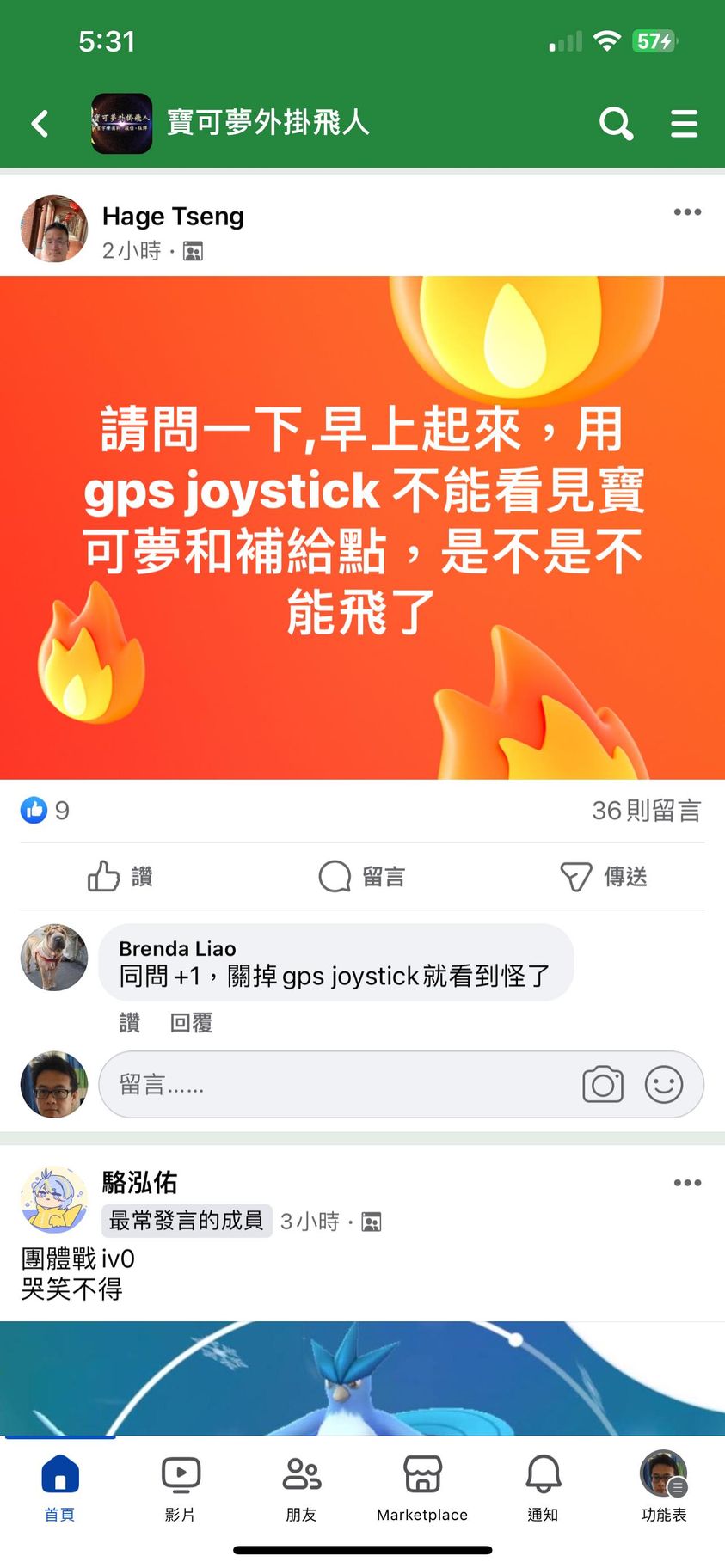The image size is (725, 1568).
Task: Send the post via 傳送
Action: click(604, 877)
